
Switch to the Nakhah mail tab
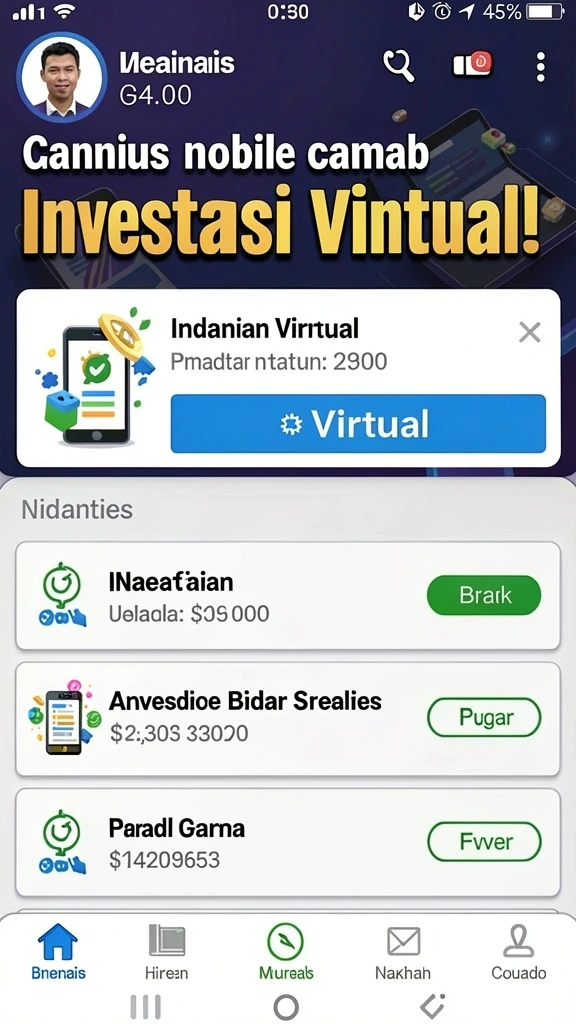tap(403, 952)
